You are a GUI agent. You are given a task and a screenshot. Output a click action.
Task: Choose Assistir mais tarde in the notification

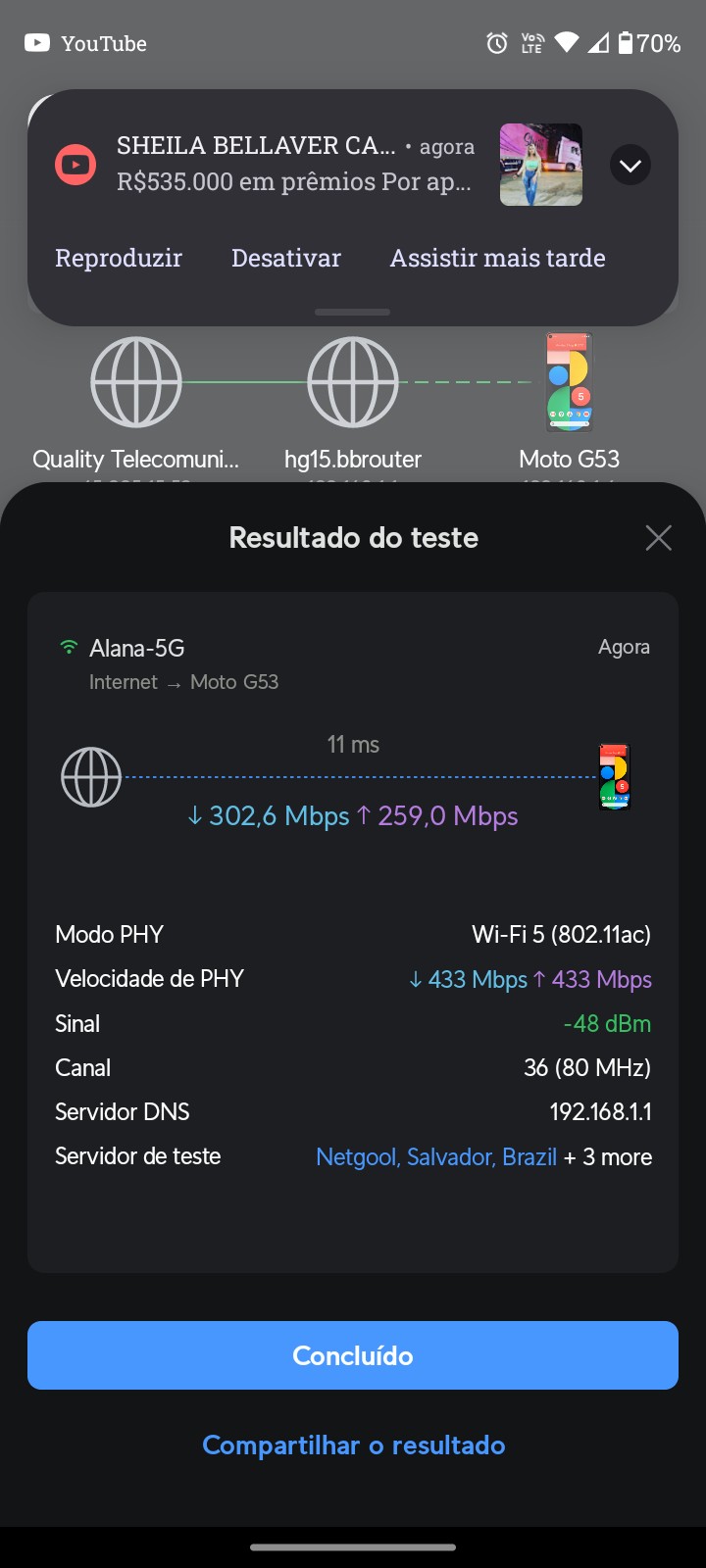point(497,258)
